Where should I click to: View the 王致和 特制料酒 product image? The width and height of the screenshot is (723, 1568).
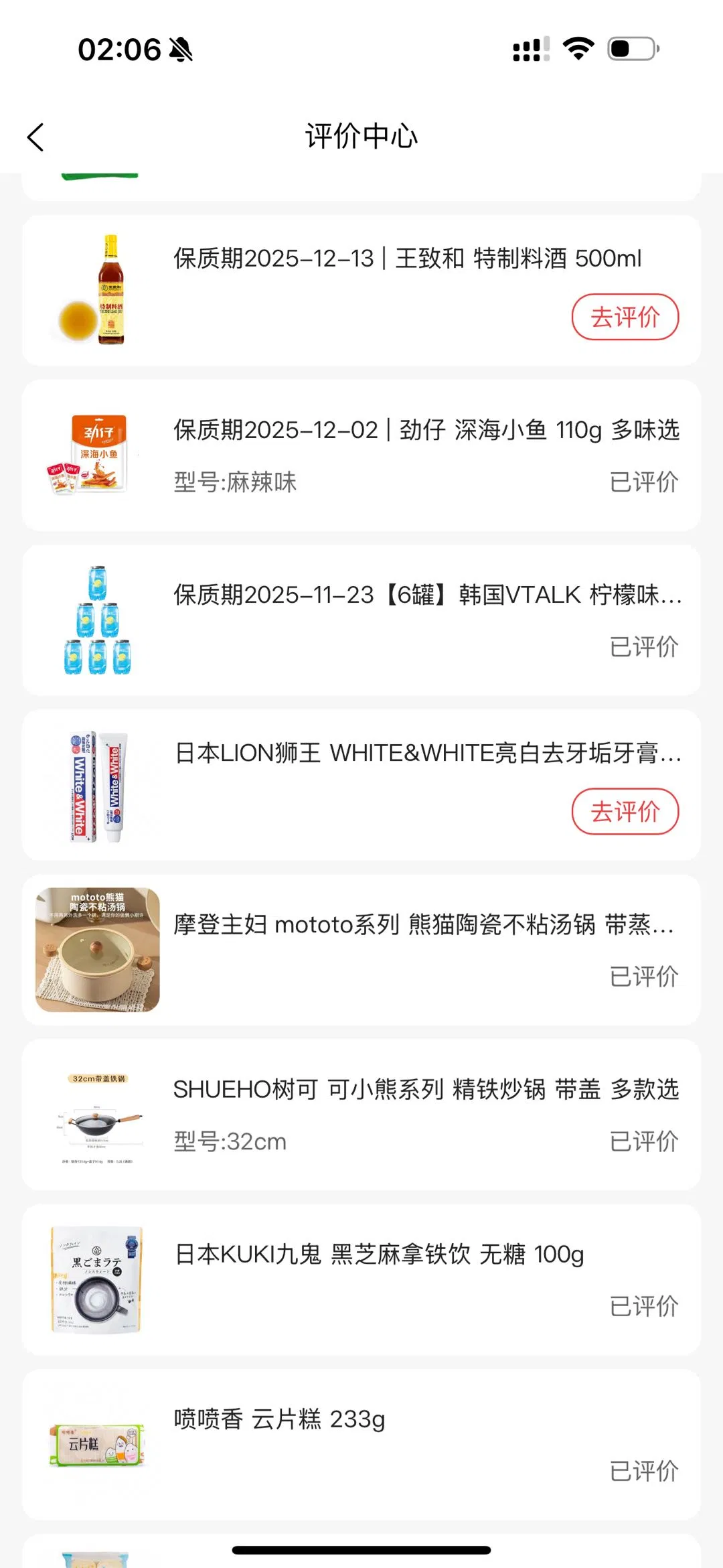[x=97, y=290]
